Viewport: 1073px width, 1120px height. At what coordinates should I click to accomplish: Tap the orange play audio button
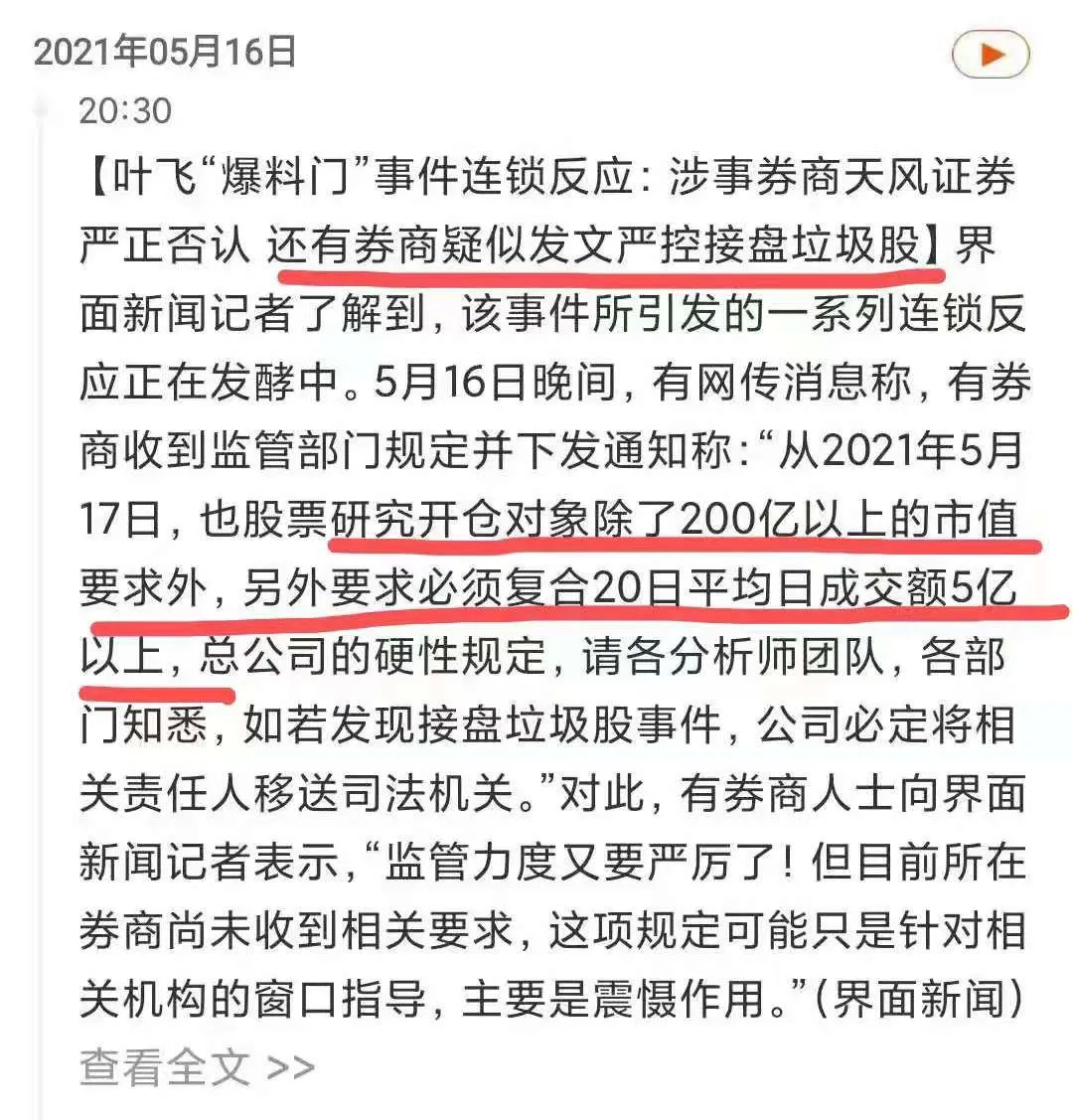coord(990,55)
